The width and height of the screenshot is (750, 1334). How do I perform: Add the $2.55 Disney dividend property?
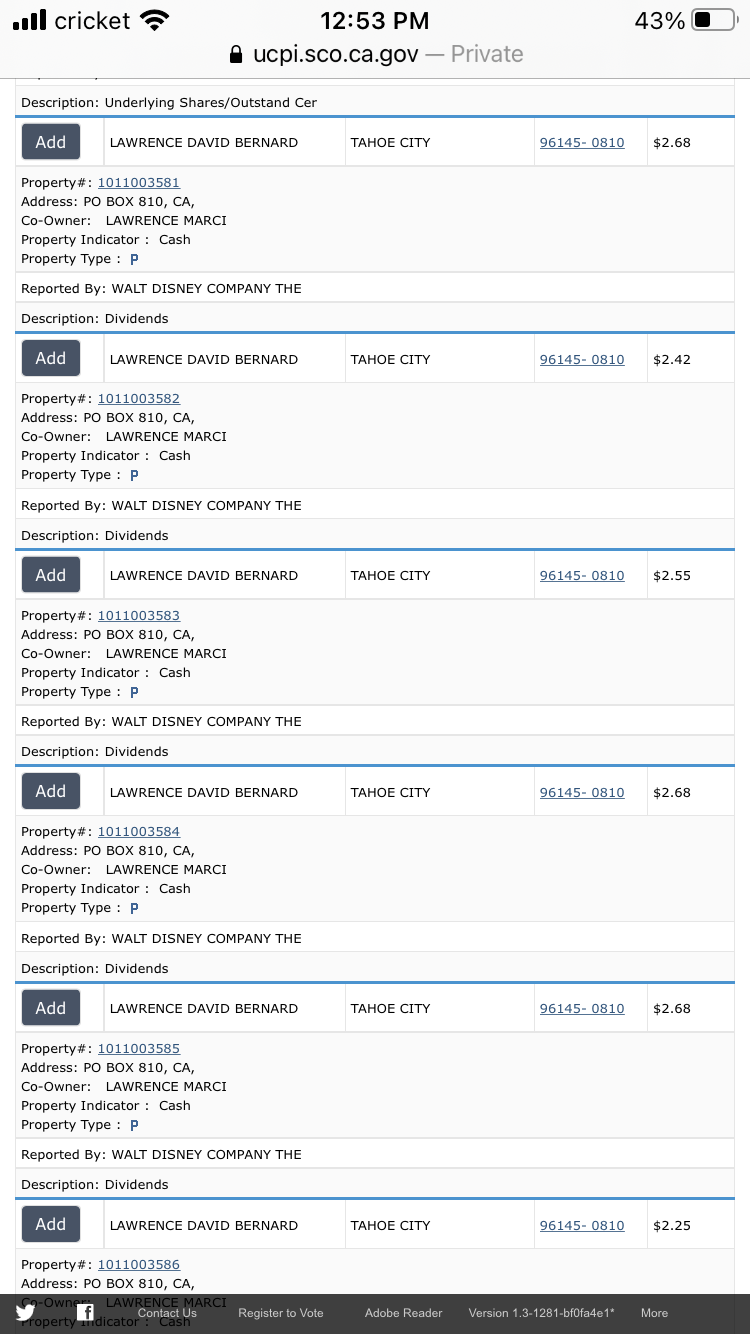point(51,575)
